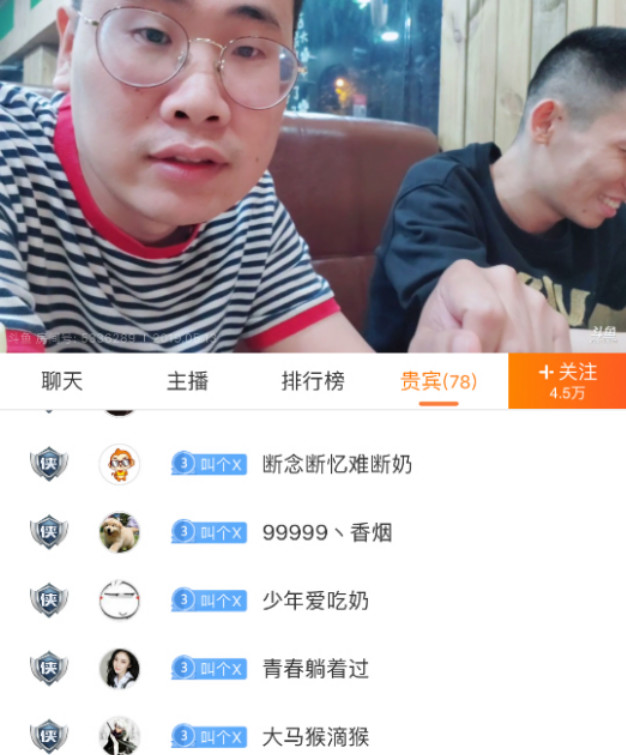The image size is (626, 755).
Task: Select the 贵宾(78) tab
Action: pos(438,381)
